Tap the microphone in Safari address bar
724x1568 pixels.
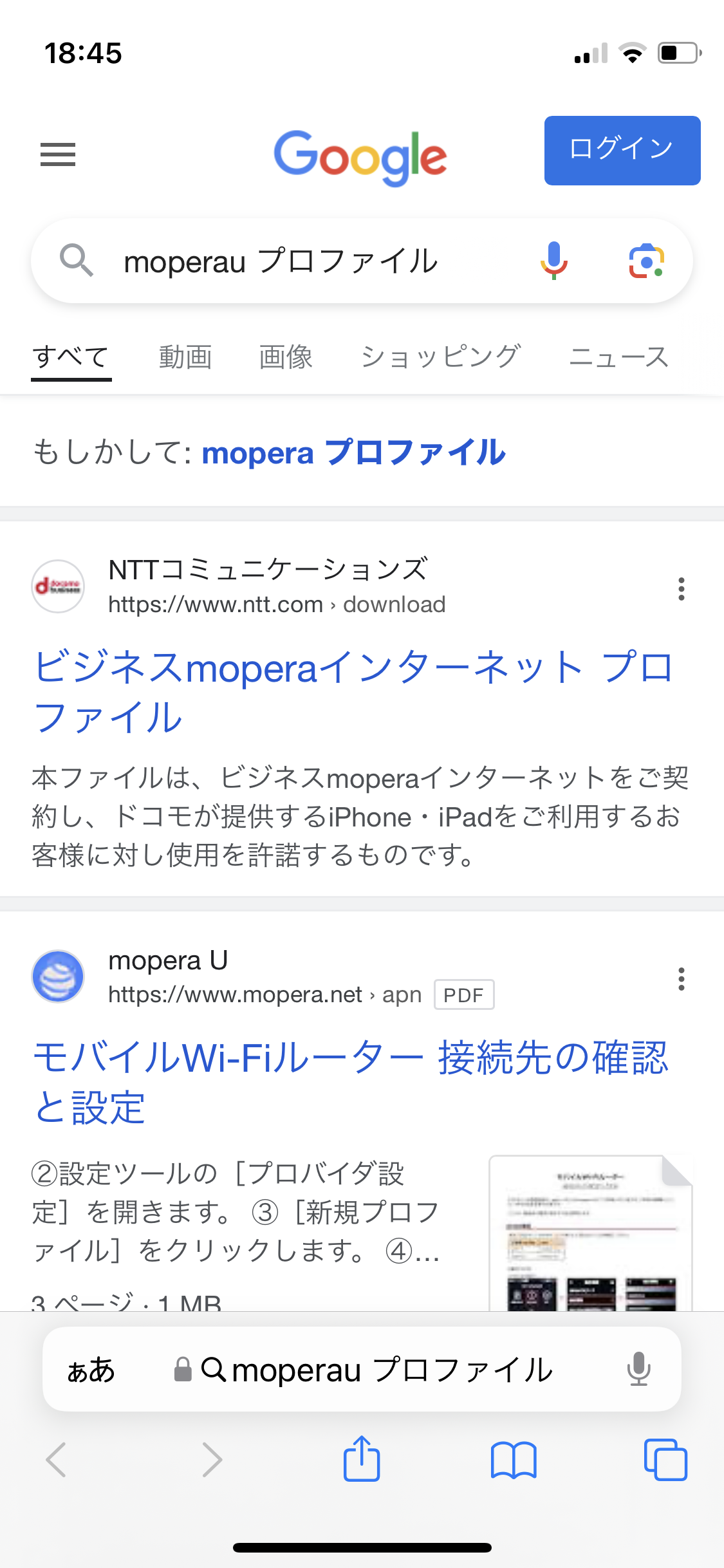pos(638,1370)
